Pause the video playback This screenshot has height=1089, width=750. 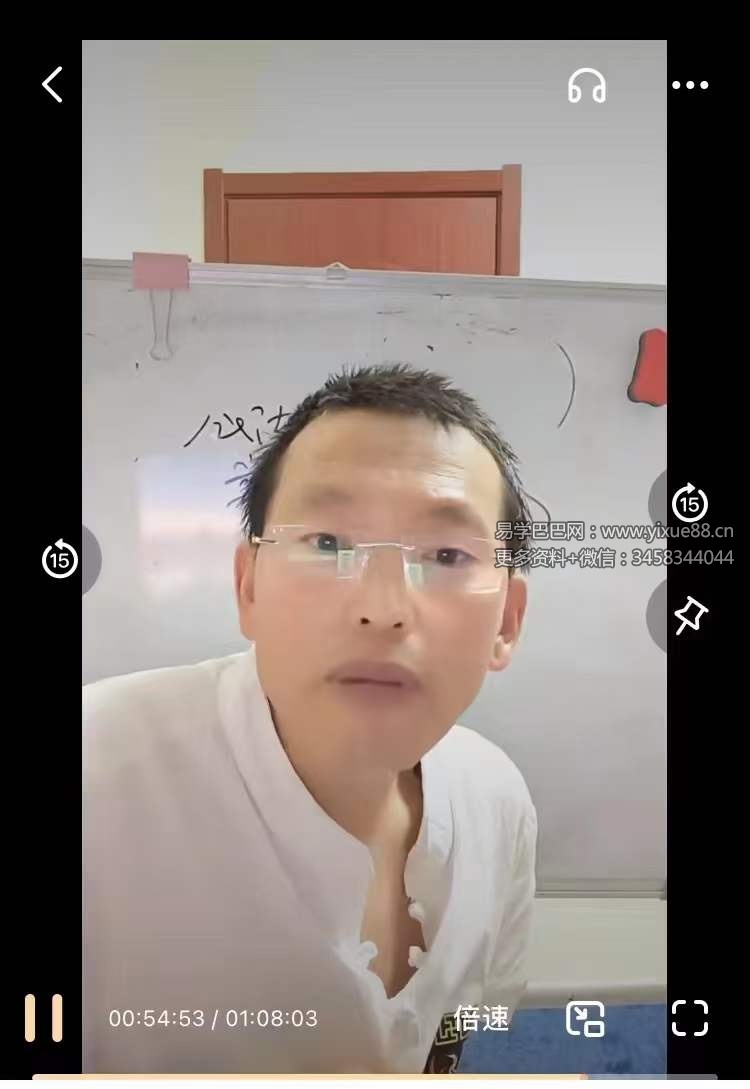coord(44,1018)
